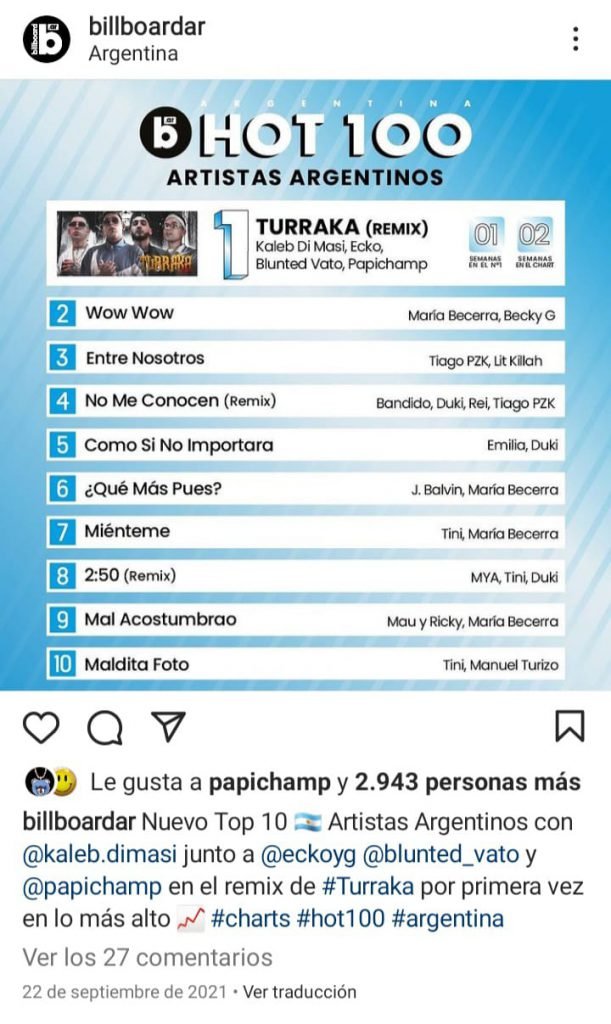Open the post's three-dot overflow menu

pyautogui.click(x=575, y=39)
